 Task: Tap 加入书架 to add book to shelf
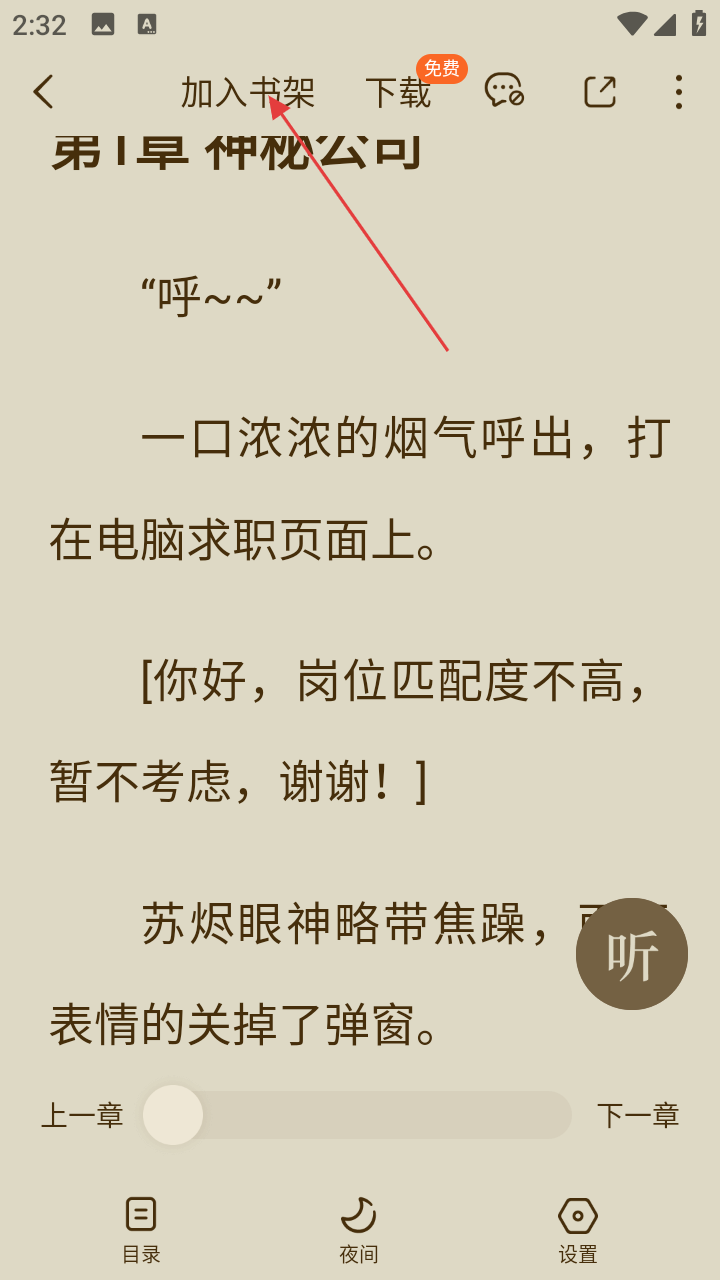point(247,92)
